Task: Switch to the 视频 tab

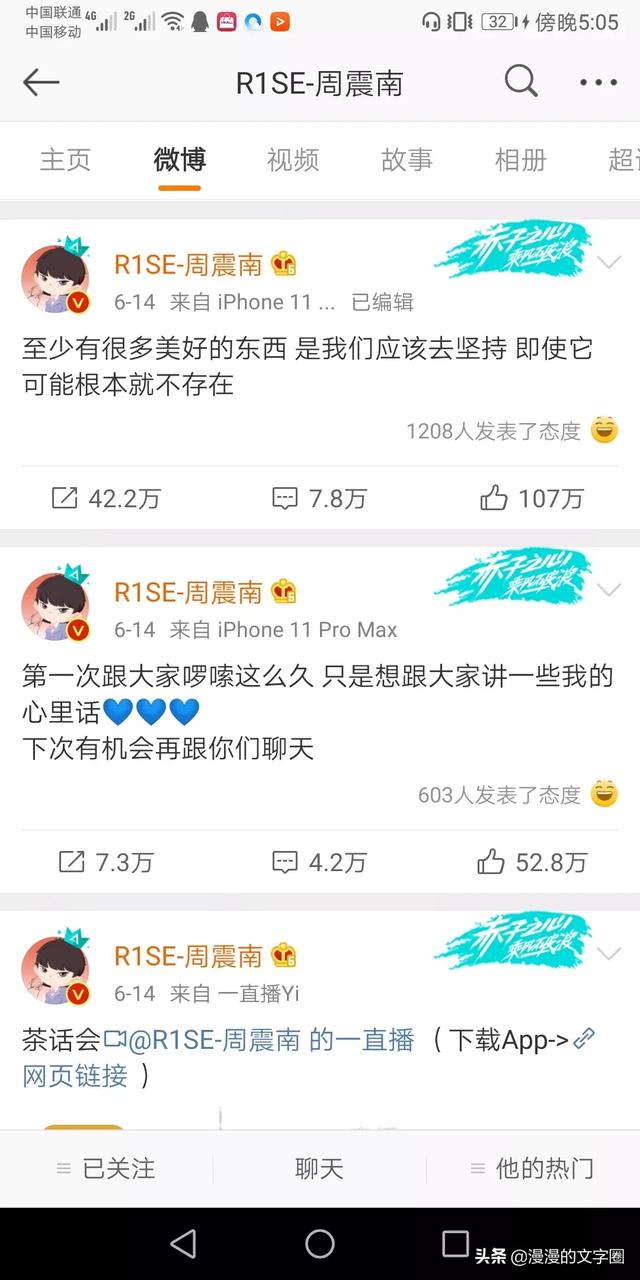Action: point(293,159)
